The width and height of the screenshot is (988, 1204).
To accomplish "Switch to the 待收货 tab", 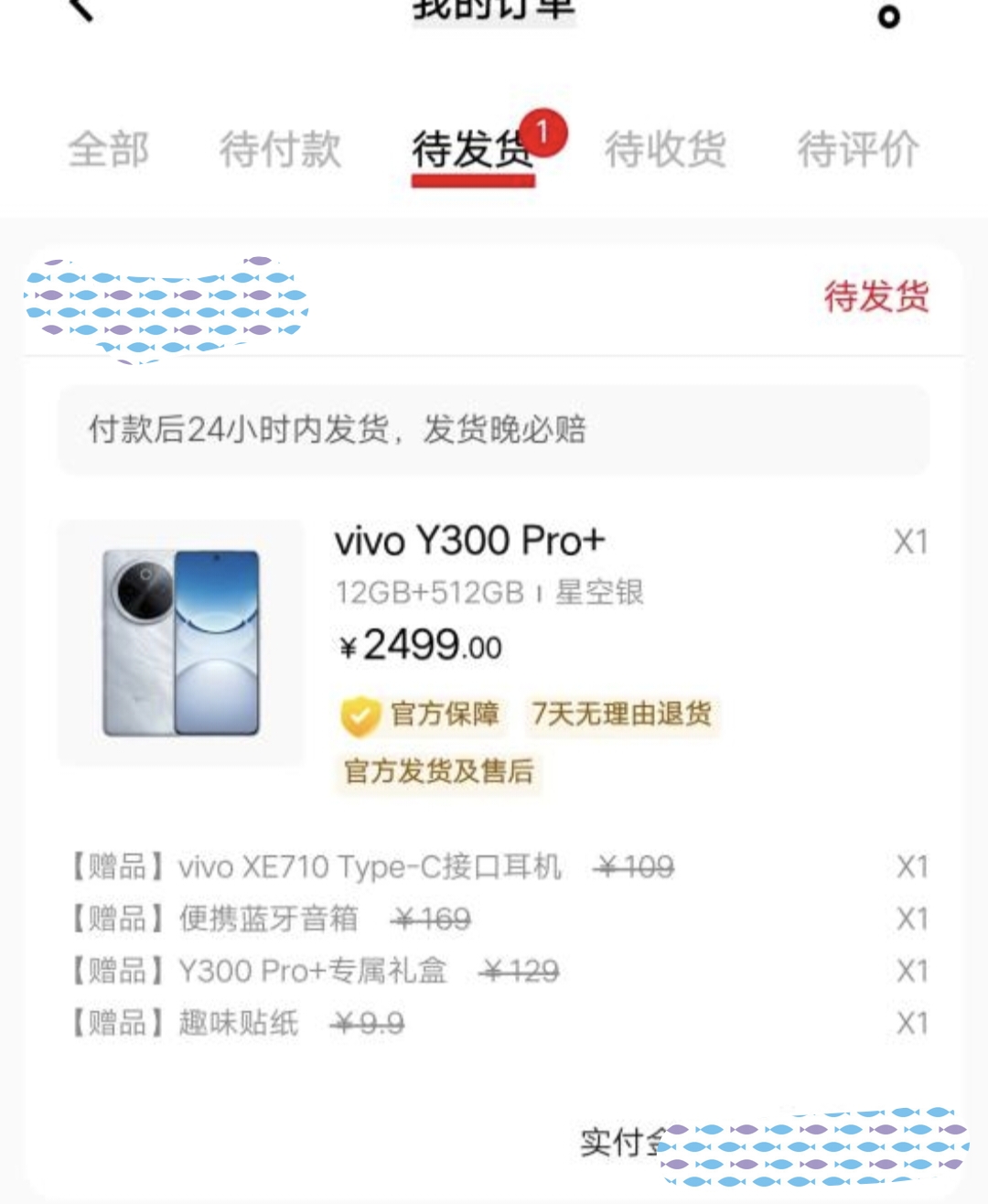I will (x=665, y=149).
